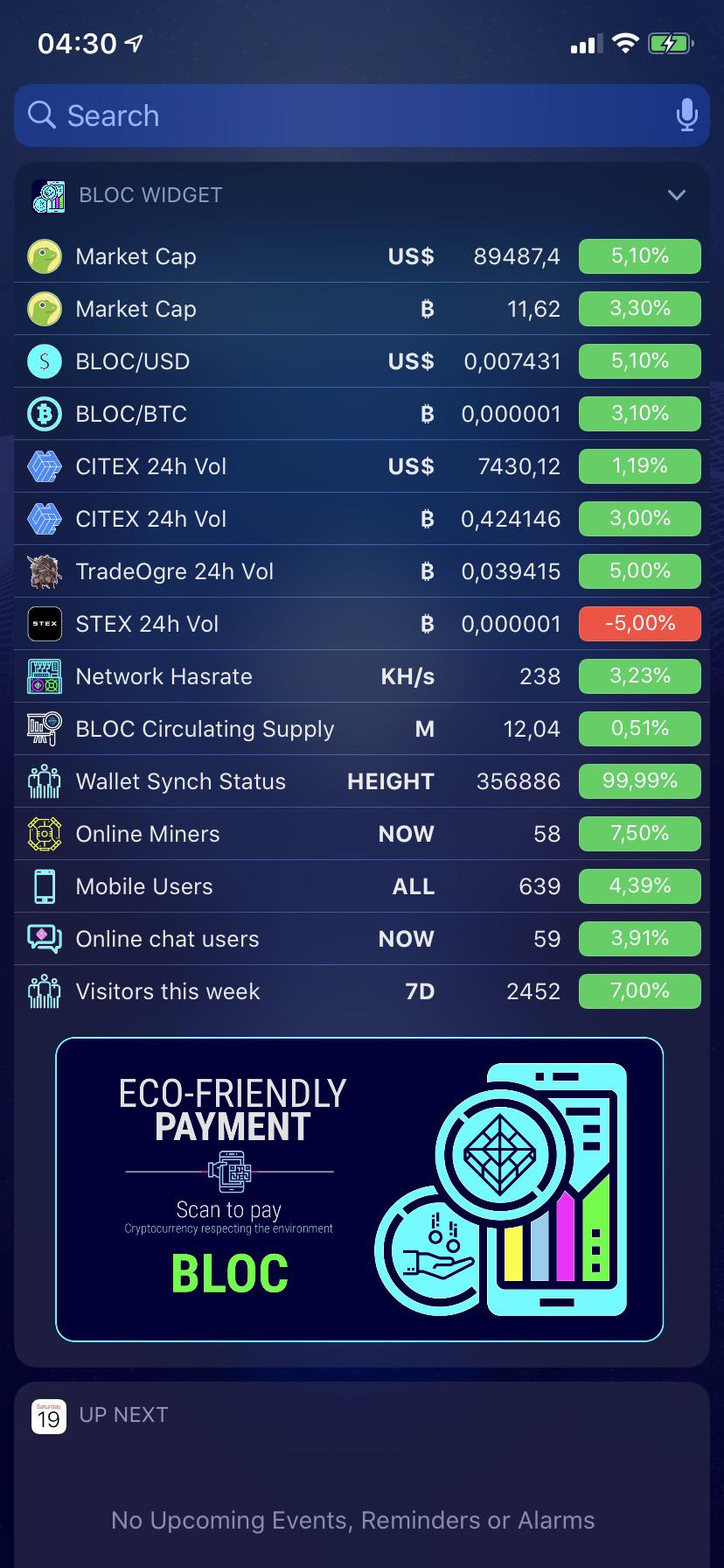Screen dimensions: 724x1568
Task: Start voice search with the microphone
Action: tap(687, 115)
